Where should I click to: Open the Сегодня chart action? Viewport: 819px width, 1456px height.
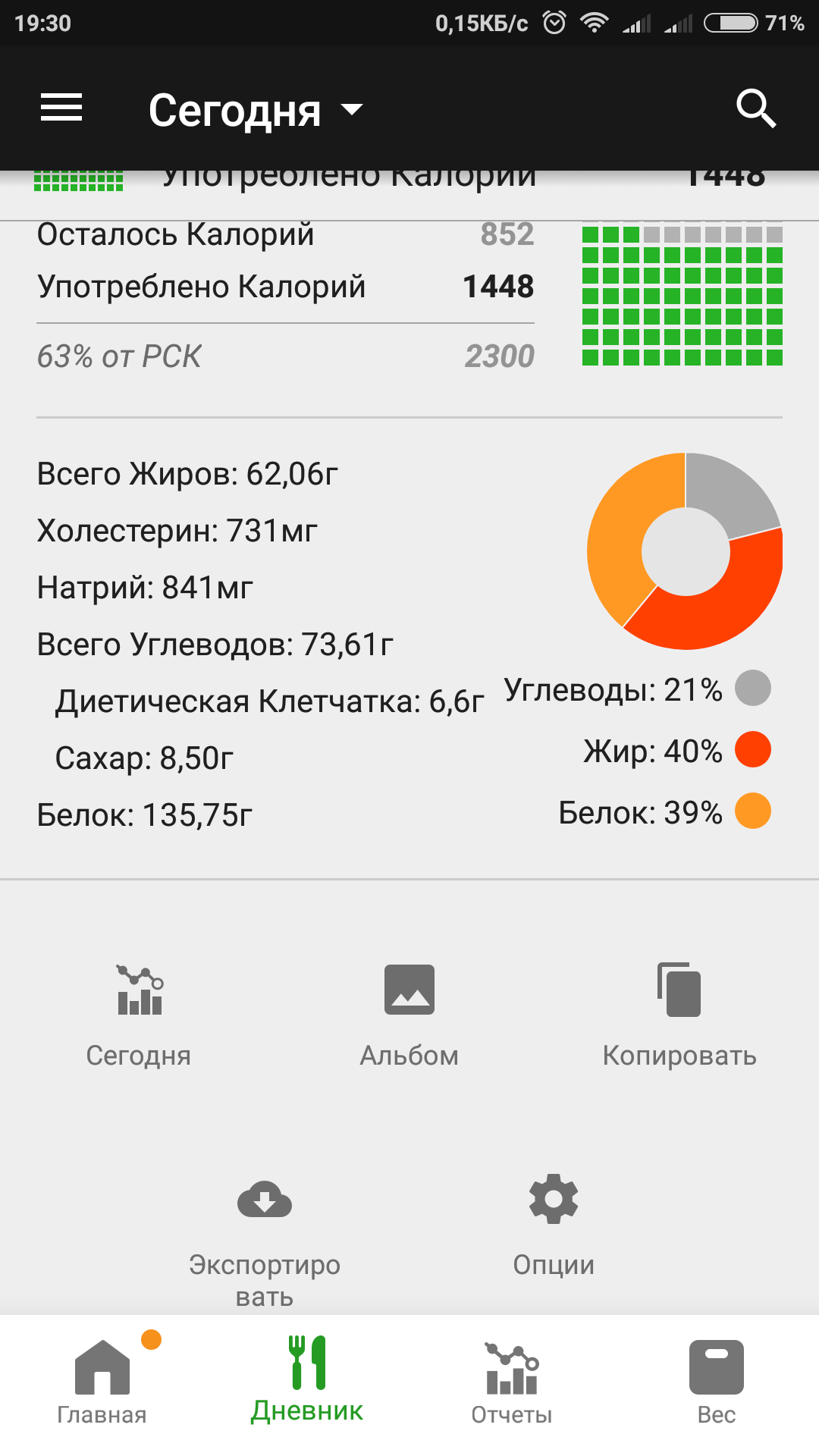point(139,1012)
